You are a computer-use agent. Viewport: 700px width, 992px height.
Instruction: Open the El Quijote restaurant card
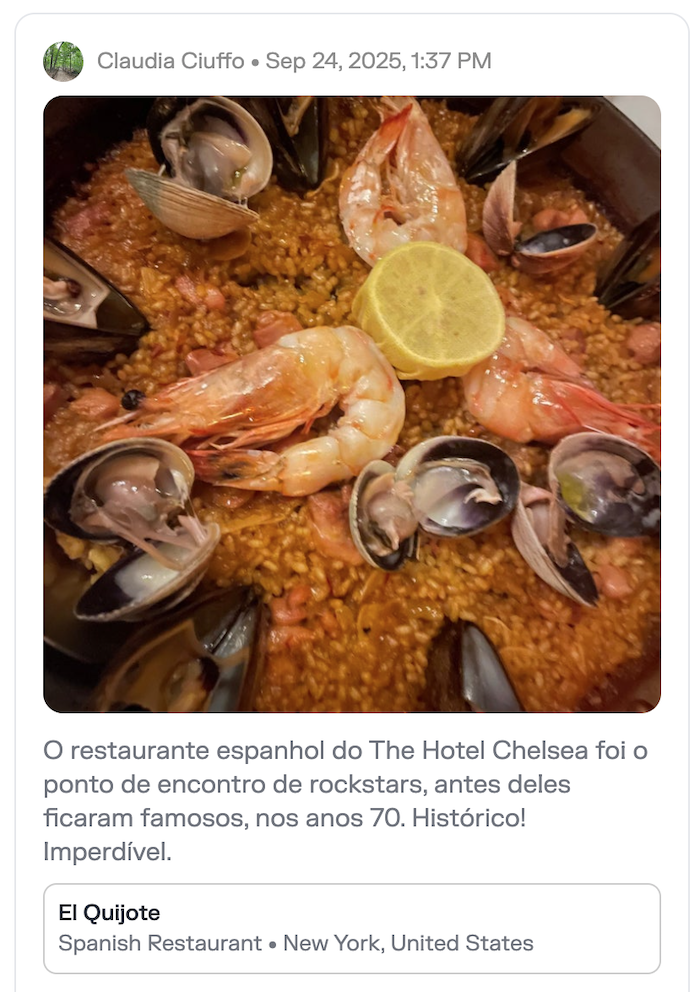point(351,928)
